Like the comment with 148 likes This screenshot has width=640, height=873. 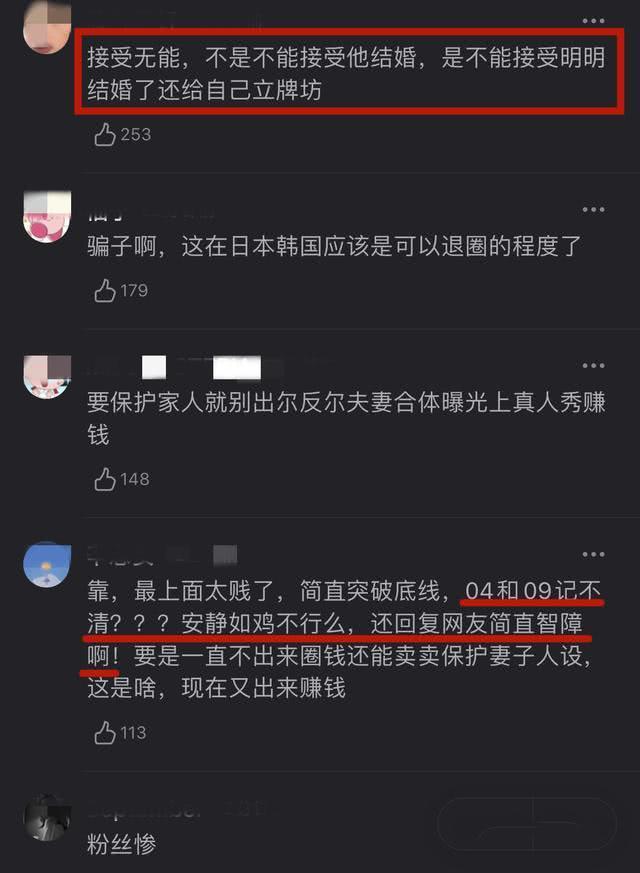(x=105, y=480)
